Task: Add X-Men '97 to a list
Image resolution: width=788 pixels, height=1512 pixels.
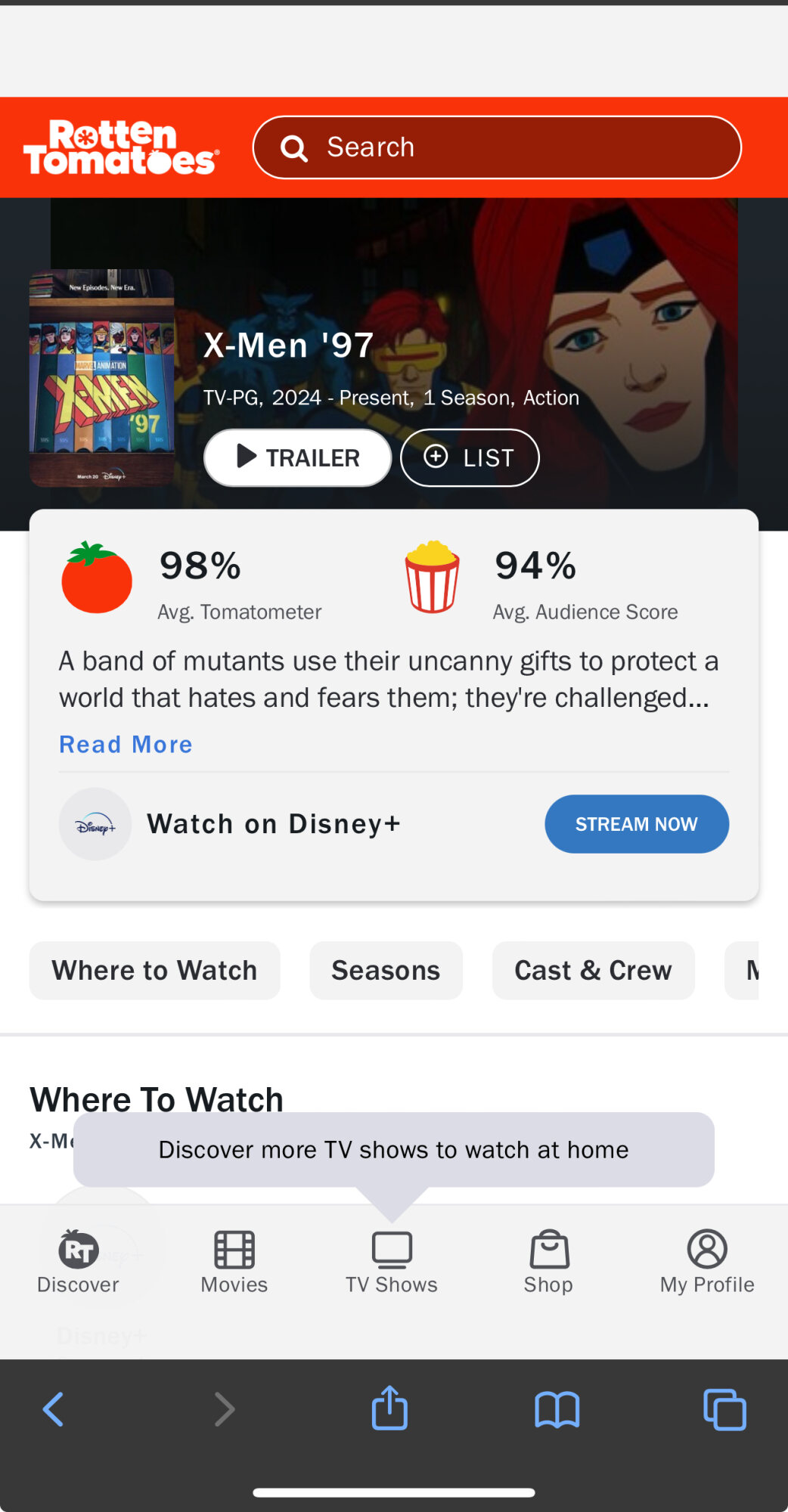Action: pos(469,457)
